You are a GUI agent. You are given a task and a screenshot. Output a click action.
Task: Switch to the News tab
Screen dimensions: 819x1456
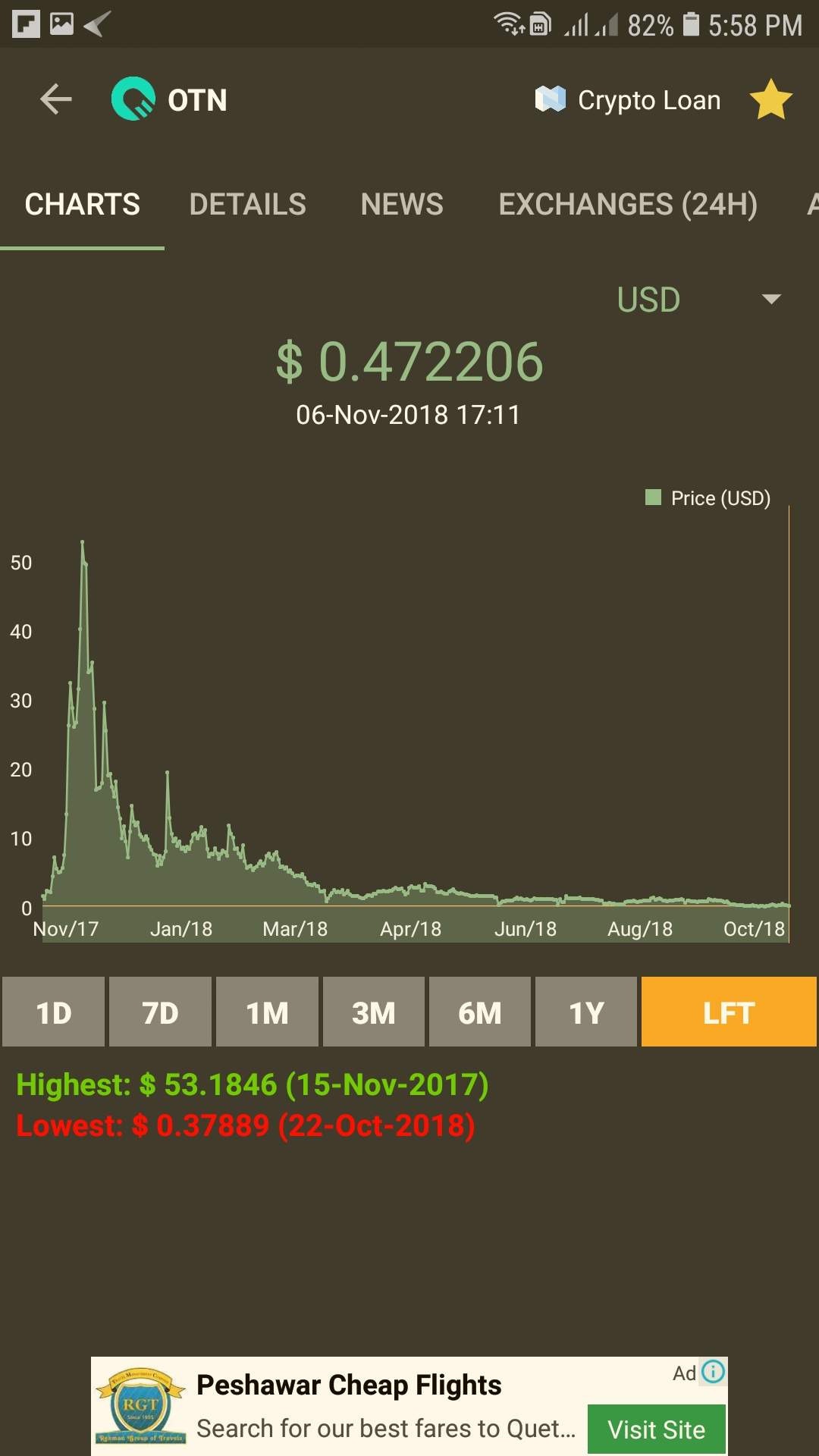click(x=402, y=204)
